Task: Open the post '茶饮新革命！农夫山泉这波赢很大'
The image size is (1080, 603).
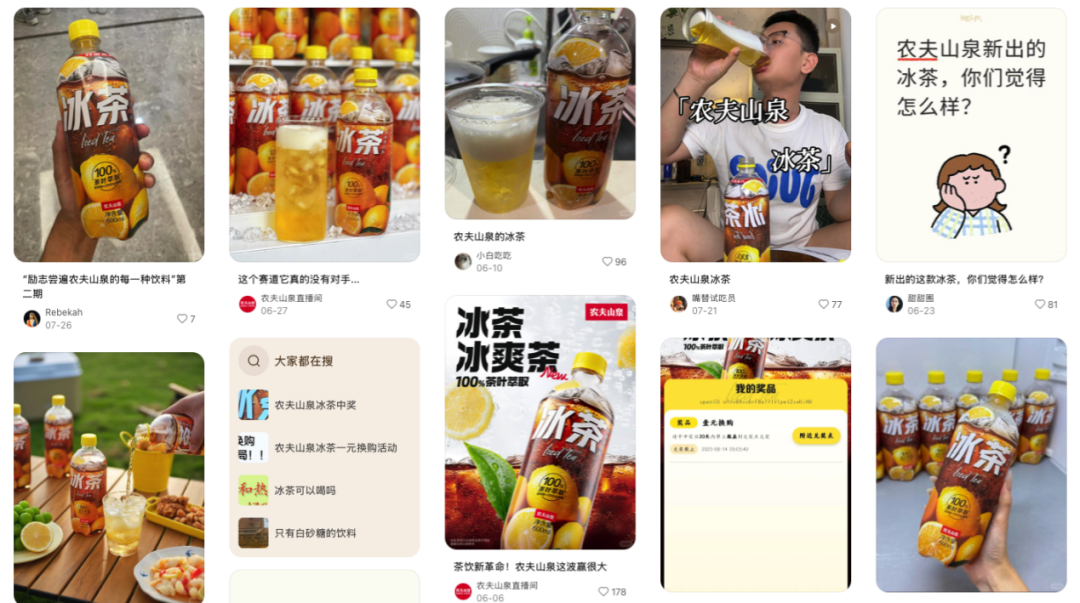Action: pos(540,422)
